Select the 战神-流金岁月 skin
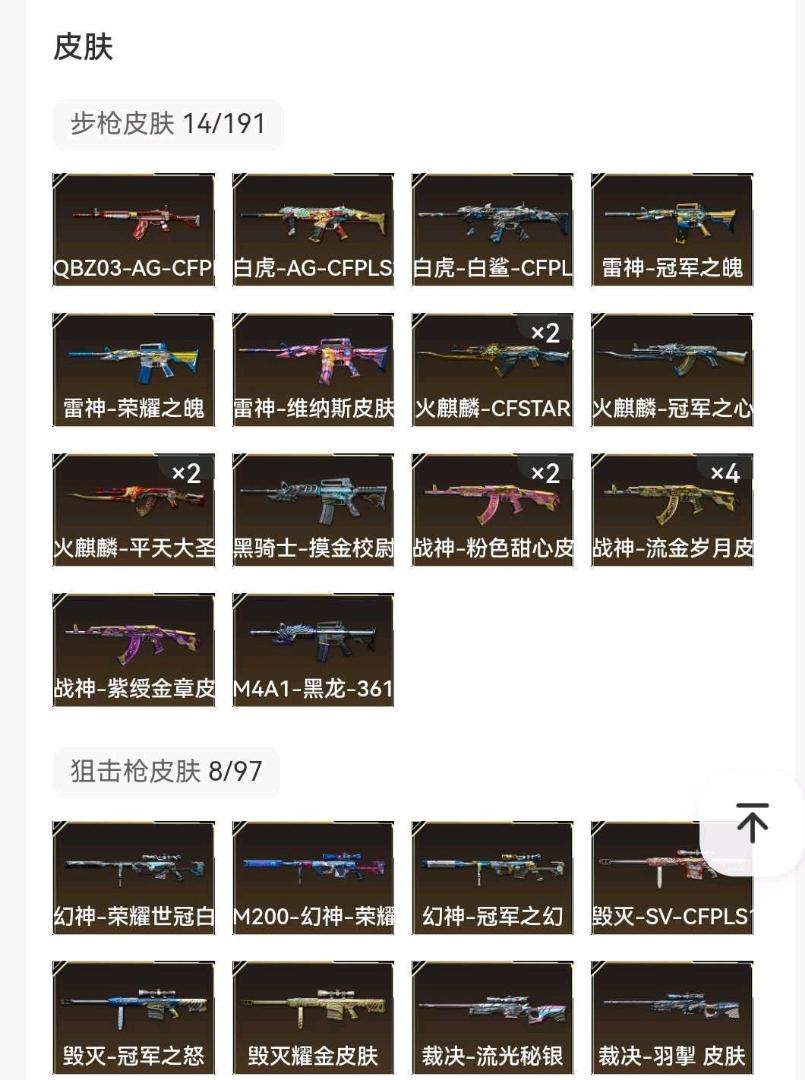The height and width of the screenshot is (1080, 805). click(672, 510)
